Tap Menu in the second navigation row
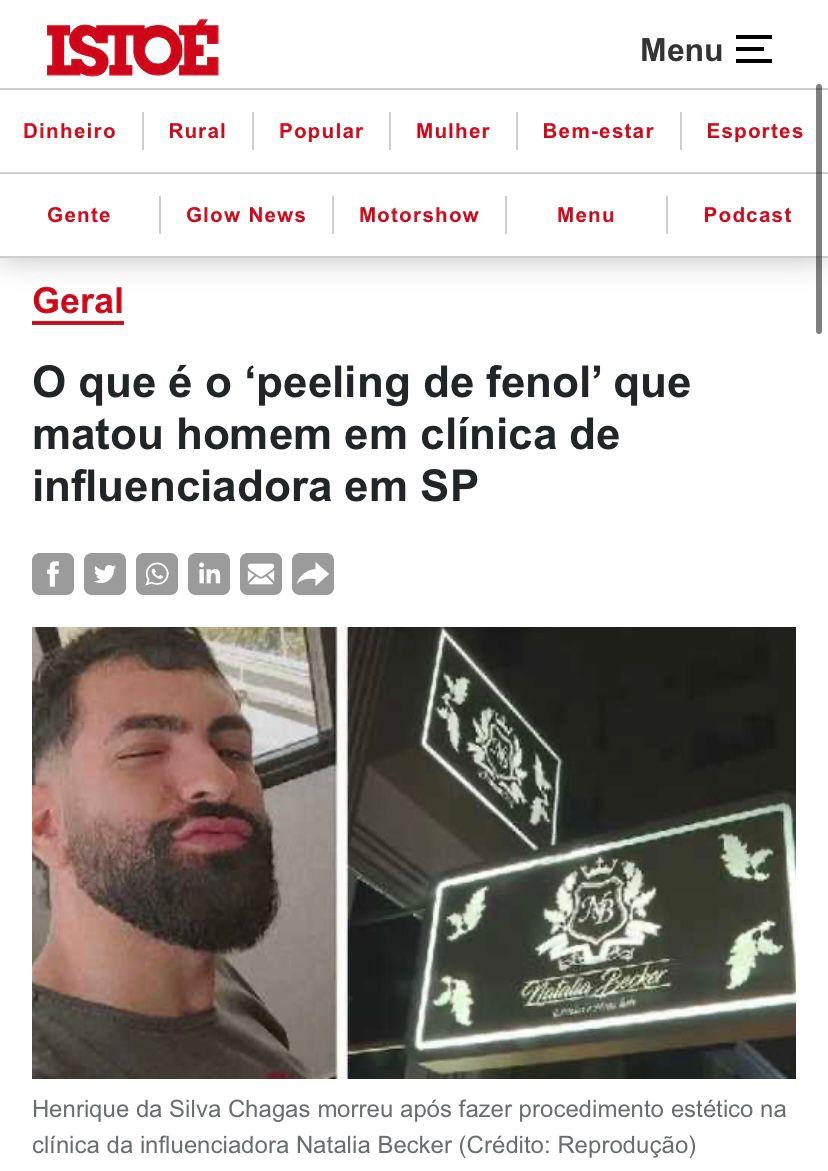The height and width of the screenshot is (1171, 828). click(586, 215)
